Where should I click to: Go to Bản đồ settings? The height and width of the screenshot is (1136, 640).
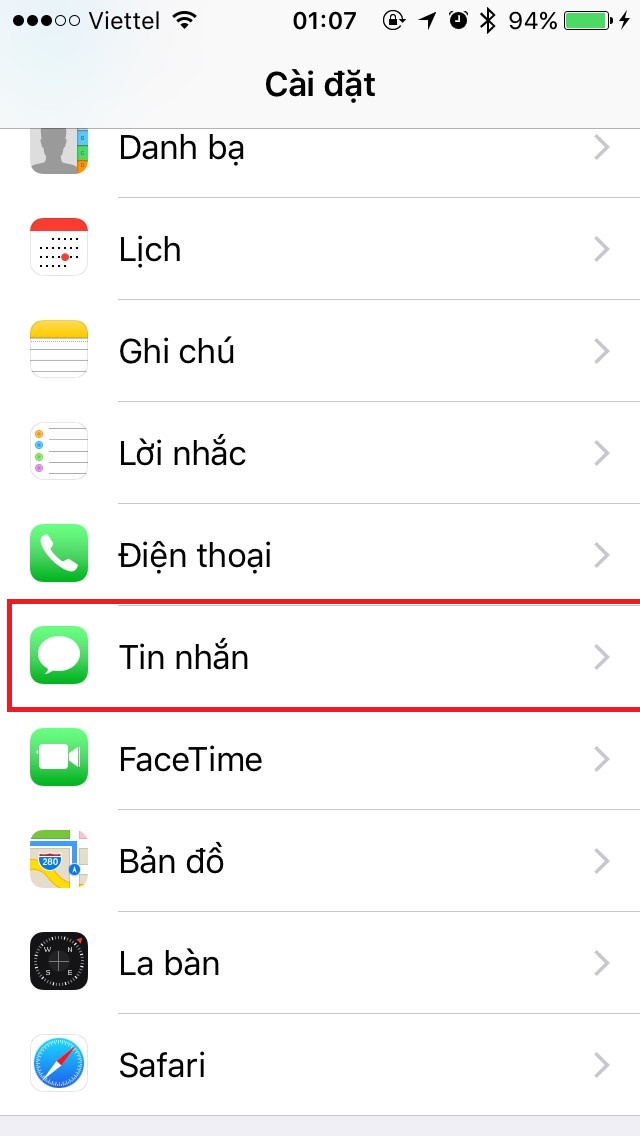(x=320, y=861)
